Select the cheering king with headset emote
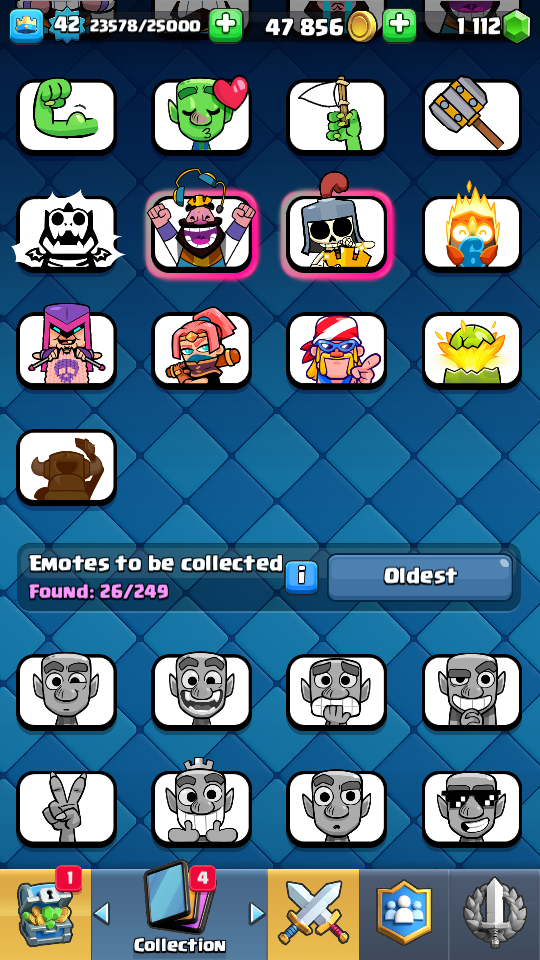The image size is (540, 960). (x=201, y=231)
